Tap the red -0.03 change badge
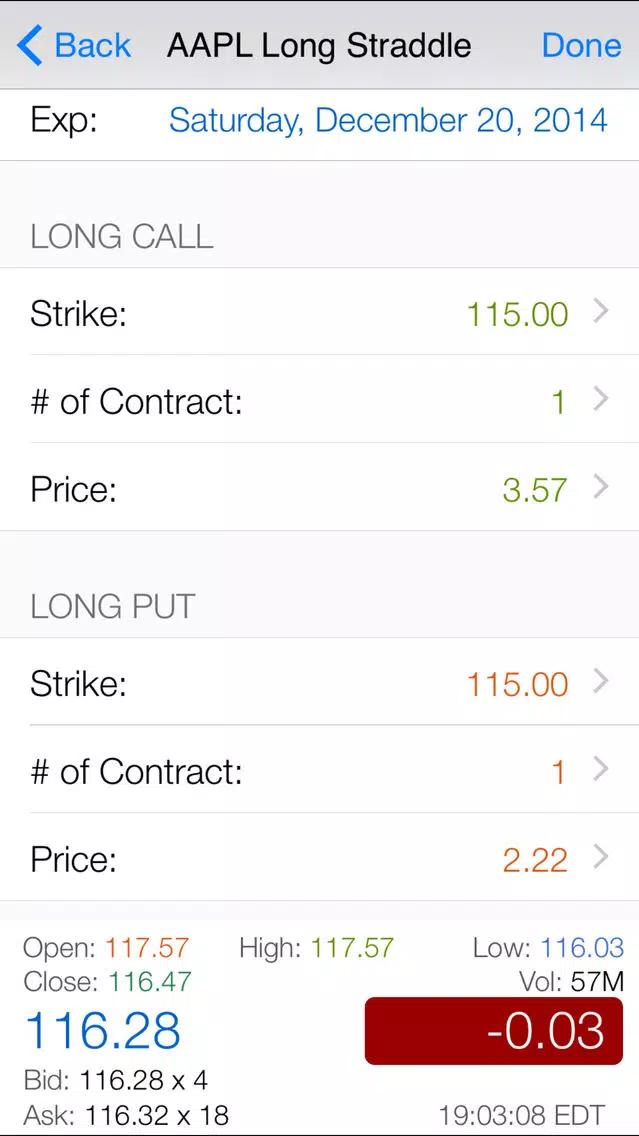Image resolution: width=639 pixels, height=1136 pixels. [493, 1030]
